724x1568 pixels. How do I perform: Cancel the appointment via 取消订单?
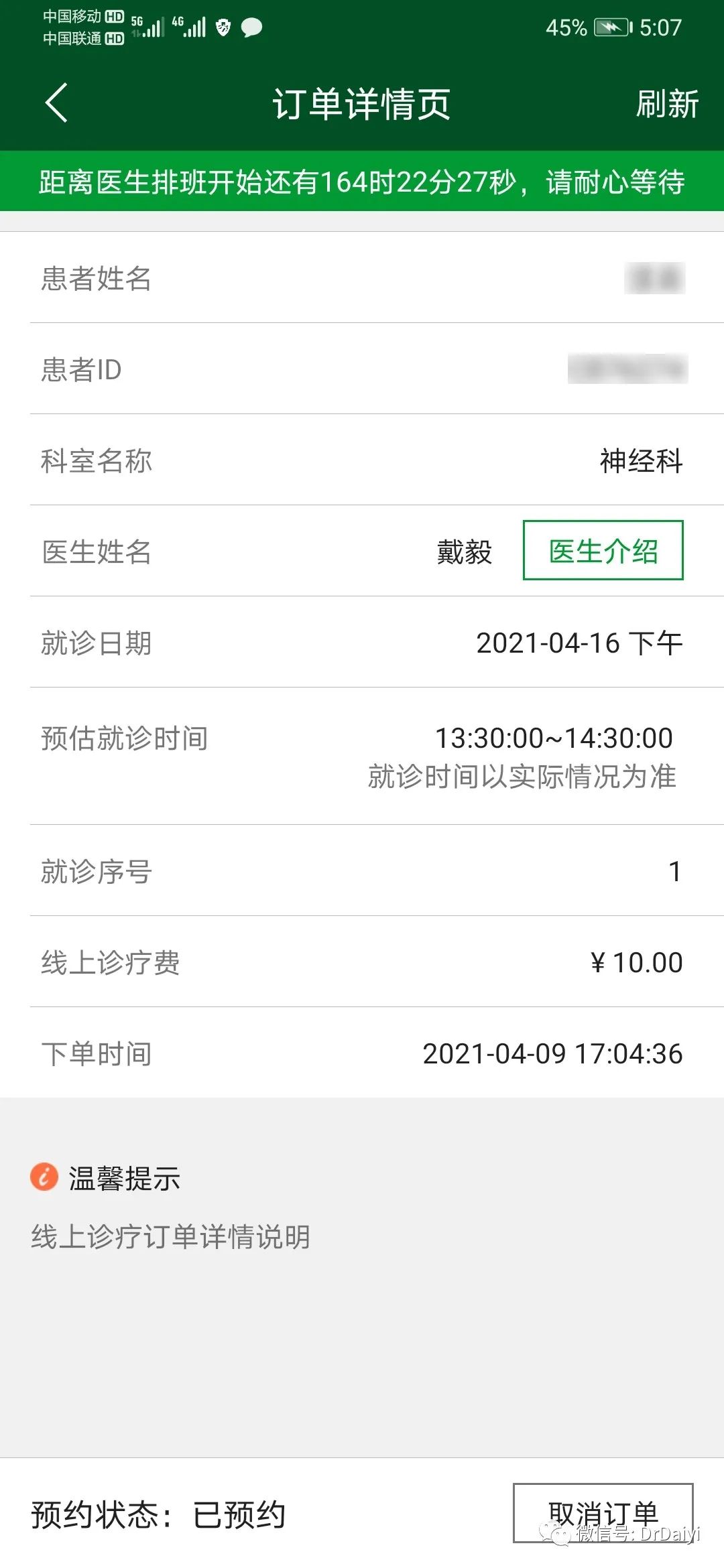click(603, 1513)
